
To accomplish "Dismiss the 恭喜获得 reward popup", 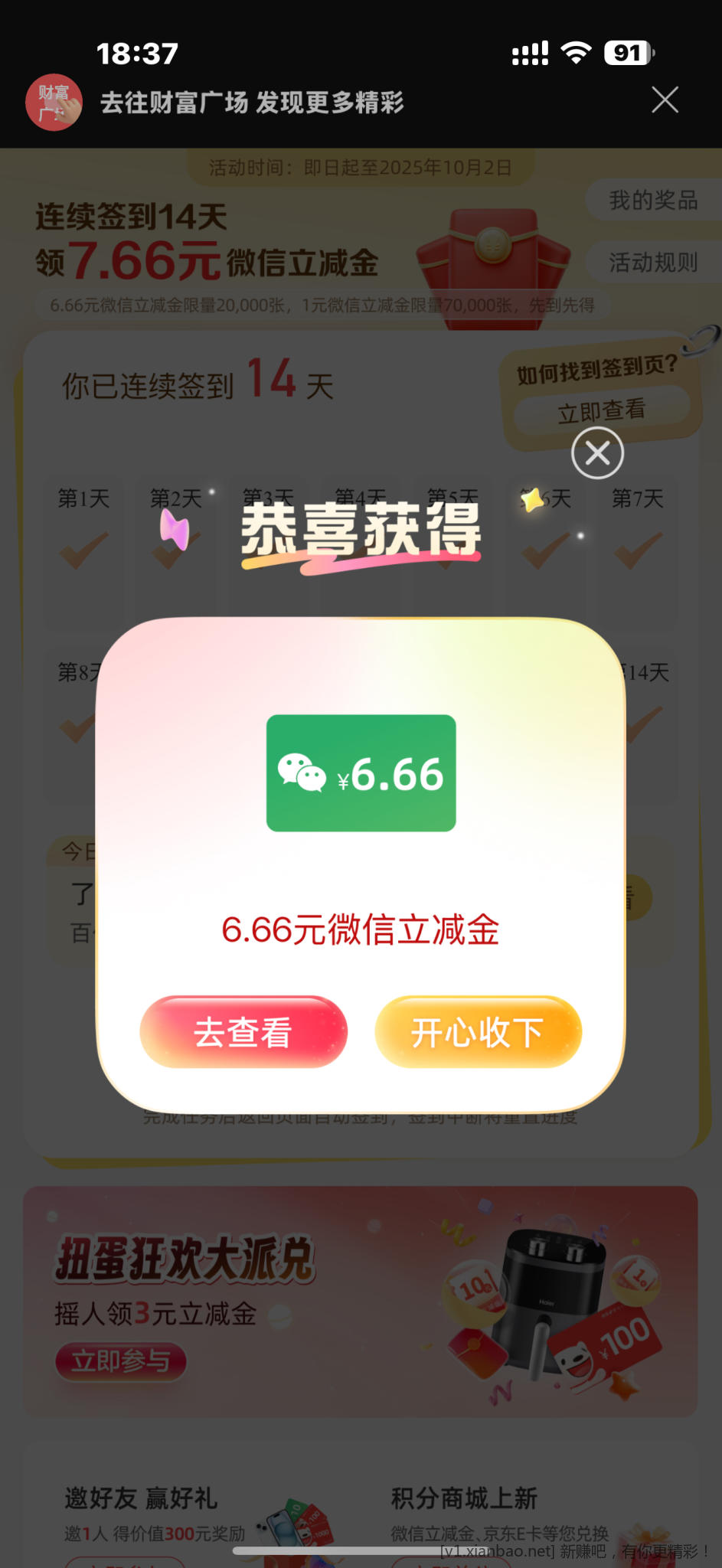I will coord(597,453).
